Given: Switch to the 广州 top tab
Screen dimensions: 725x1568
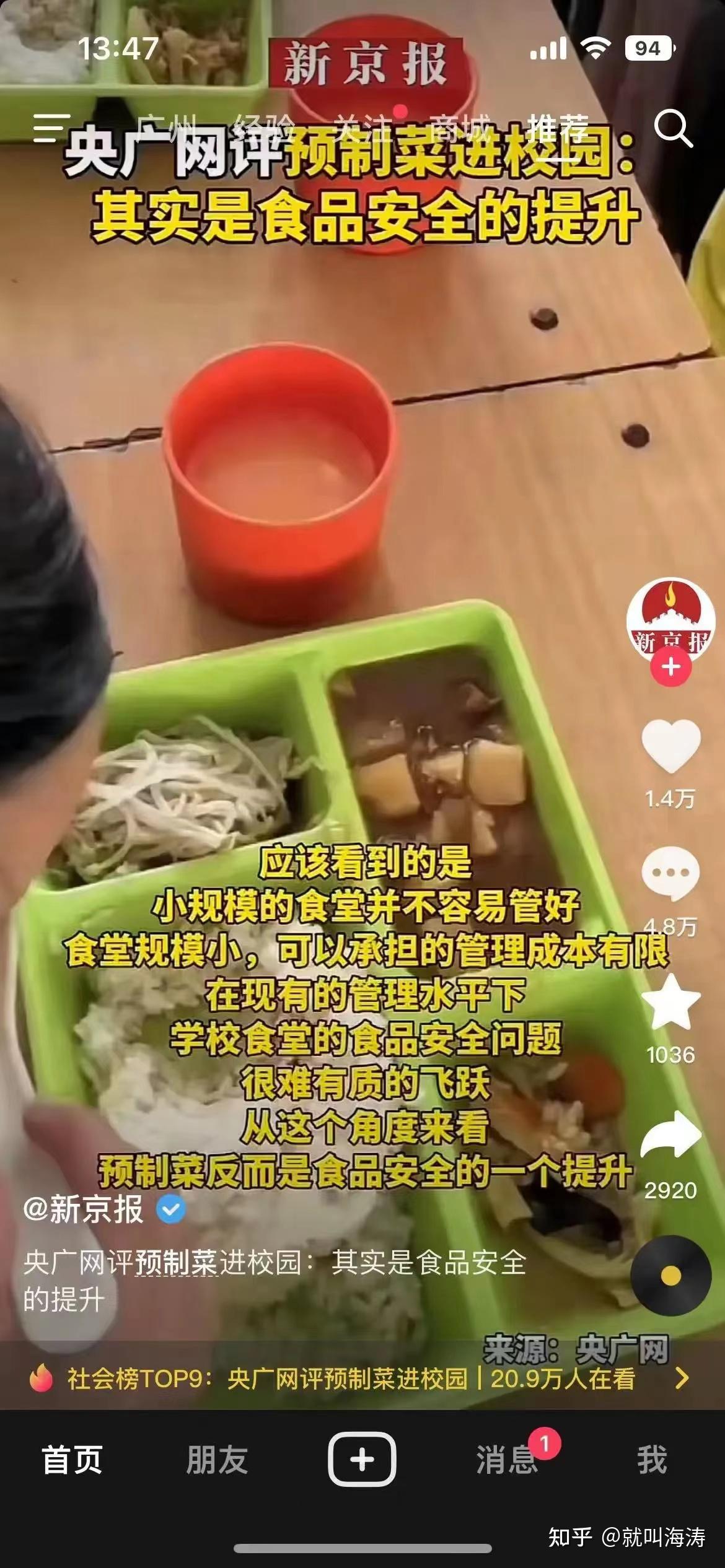Looking at the screenshot, I should click(x=166, y=129).
